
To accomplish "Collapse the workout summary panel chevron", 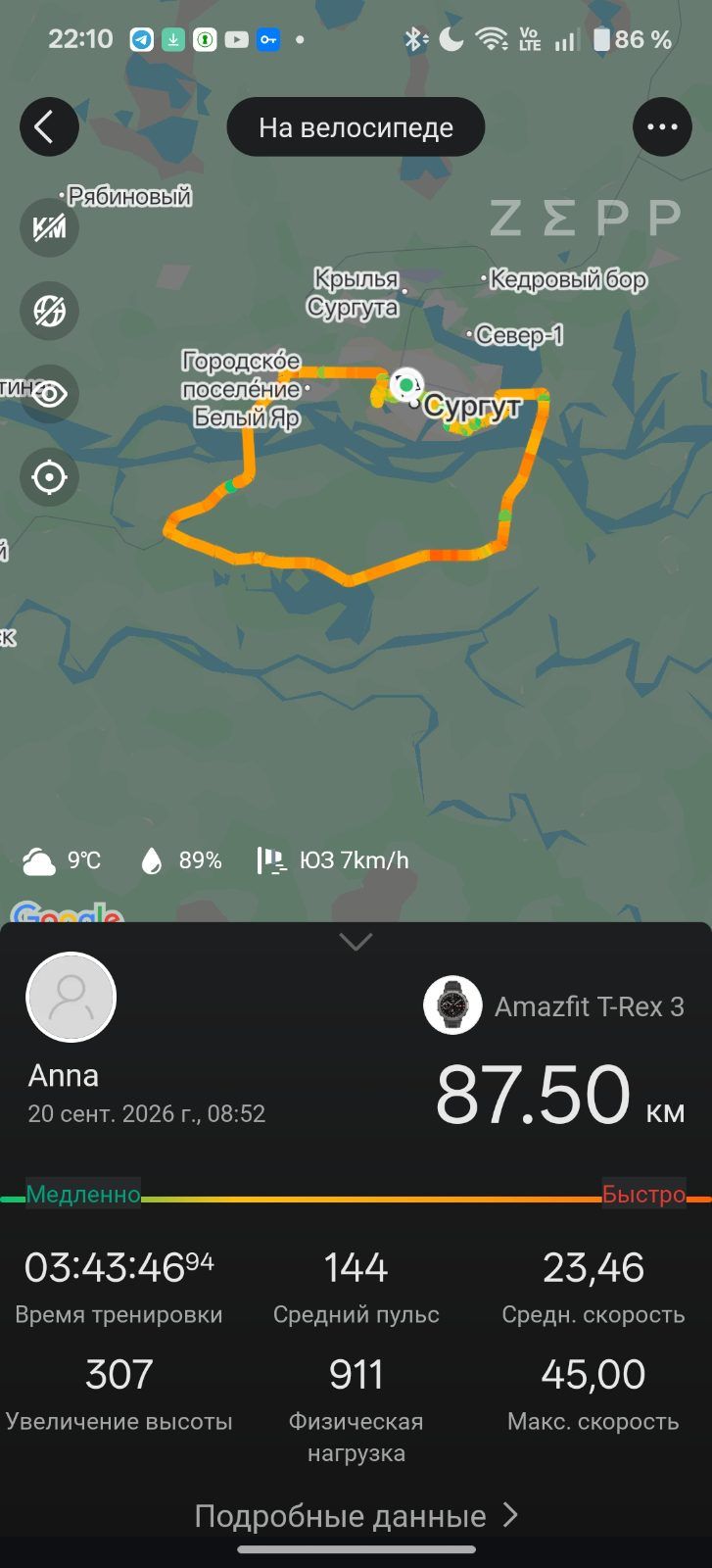I will [x=356, y=942].
